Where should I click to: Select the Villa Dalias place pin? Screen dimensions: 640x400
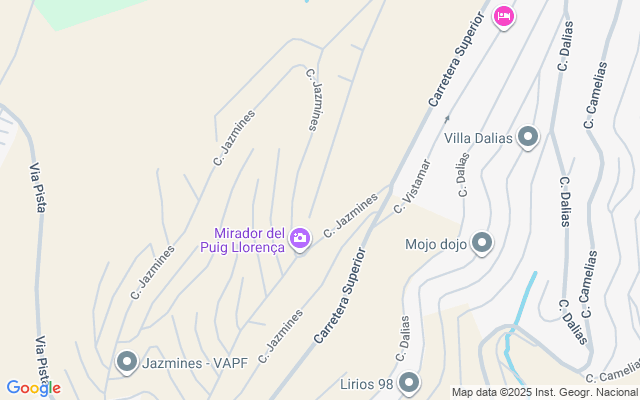(x=528, y=137)
